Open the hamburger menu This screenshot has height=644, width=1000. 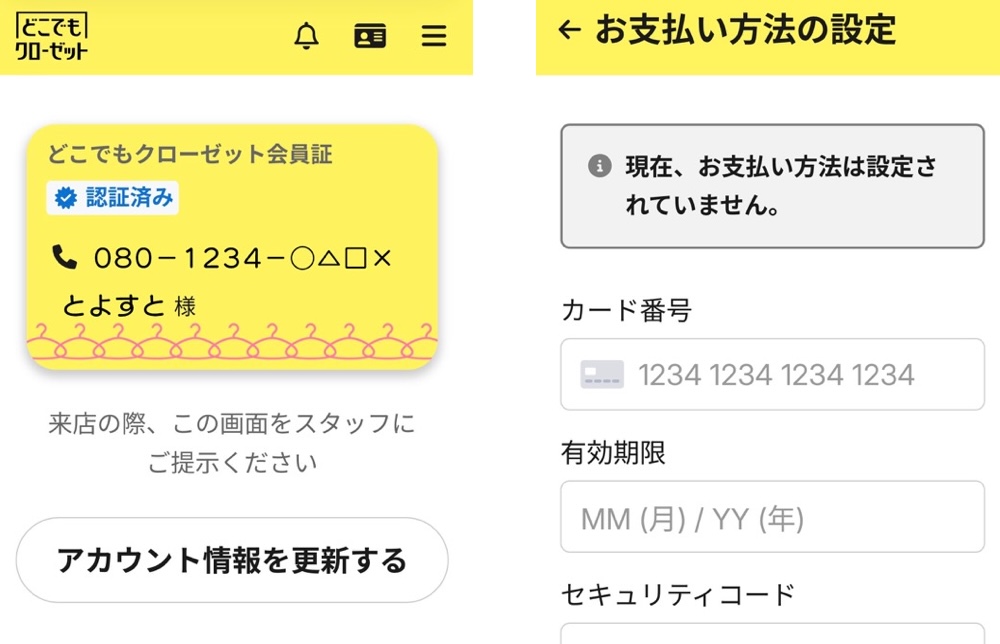(433, 37)
